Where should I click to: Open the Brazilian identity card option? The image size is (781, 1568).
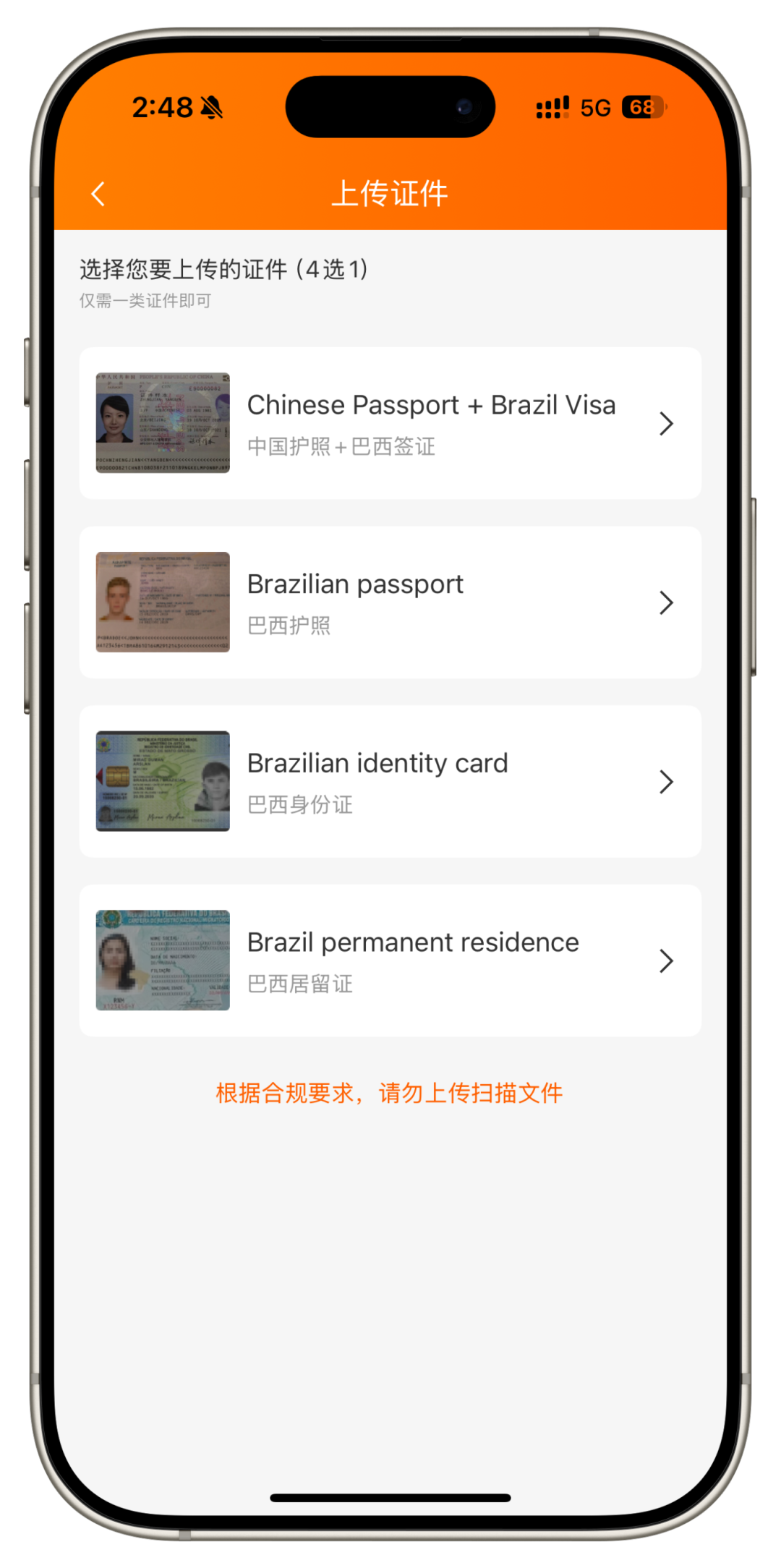coord(390,782)
